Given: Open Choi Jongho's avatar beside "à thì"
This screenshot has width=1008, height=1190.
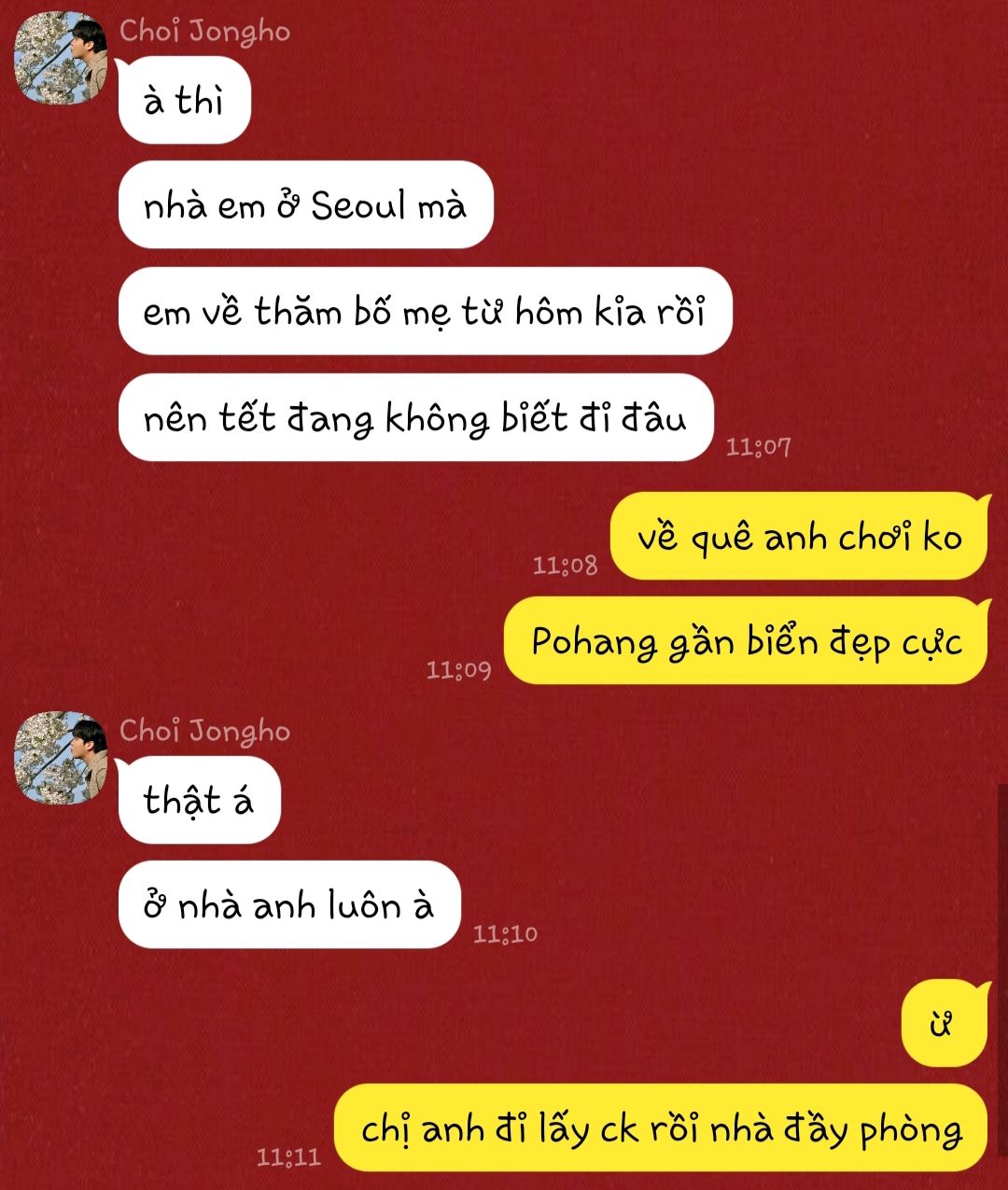Looking at the screenshot, I should [61, 58].
